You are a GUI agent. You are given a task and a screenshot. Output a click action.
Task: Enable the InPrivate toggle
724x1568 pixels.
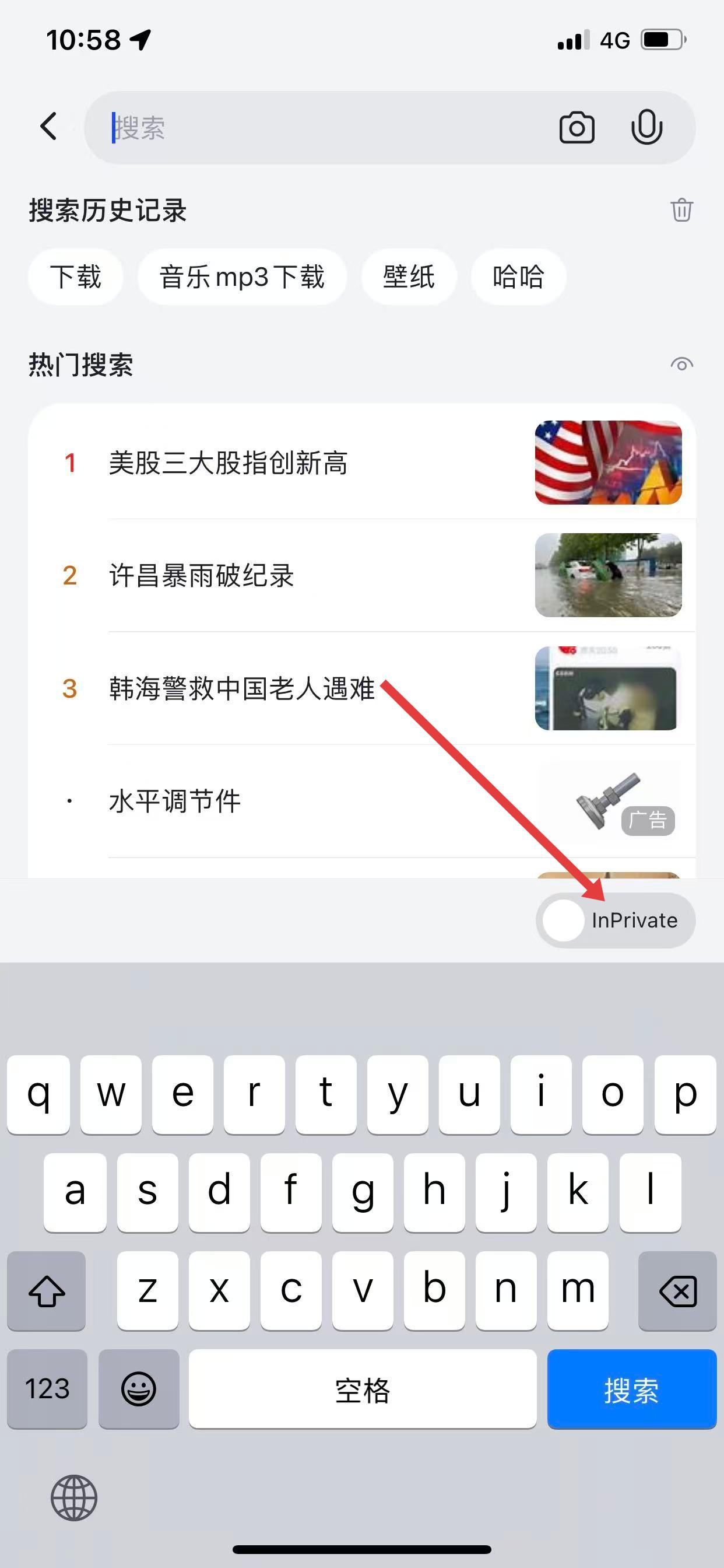click(x=615, y=921)
